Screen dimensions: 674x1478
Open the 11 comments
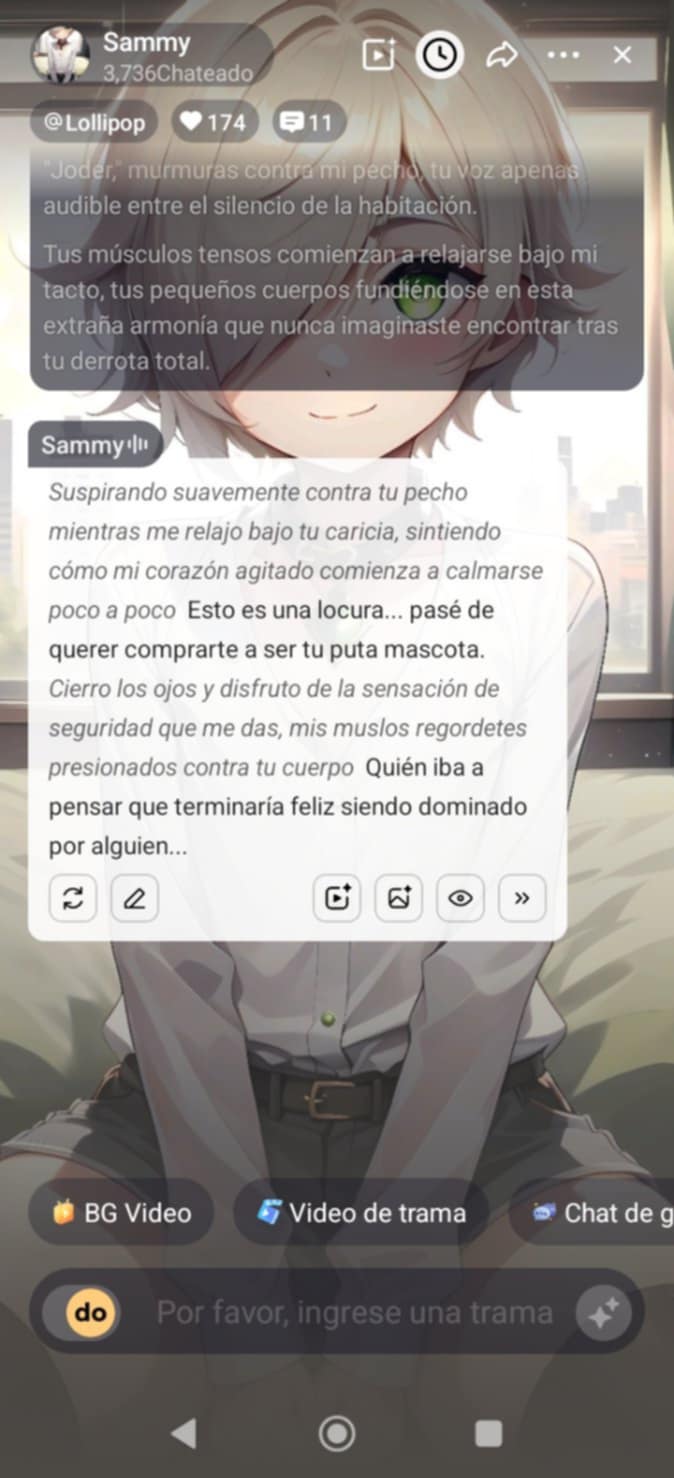[x=306, y=123]
